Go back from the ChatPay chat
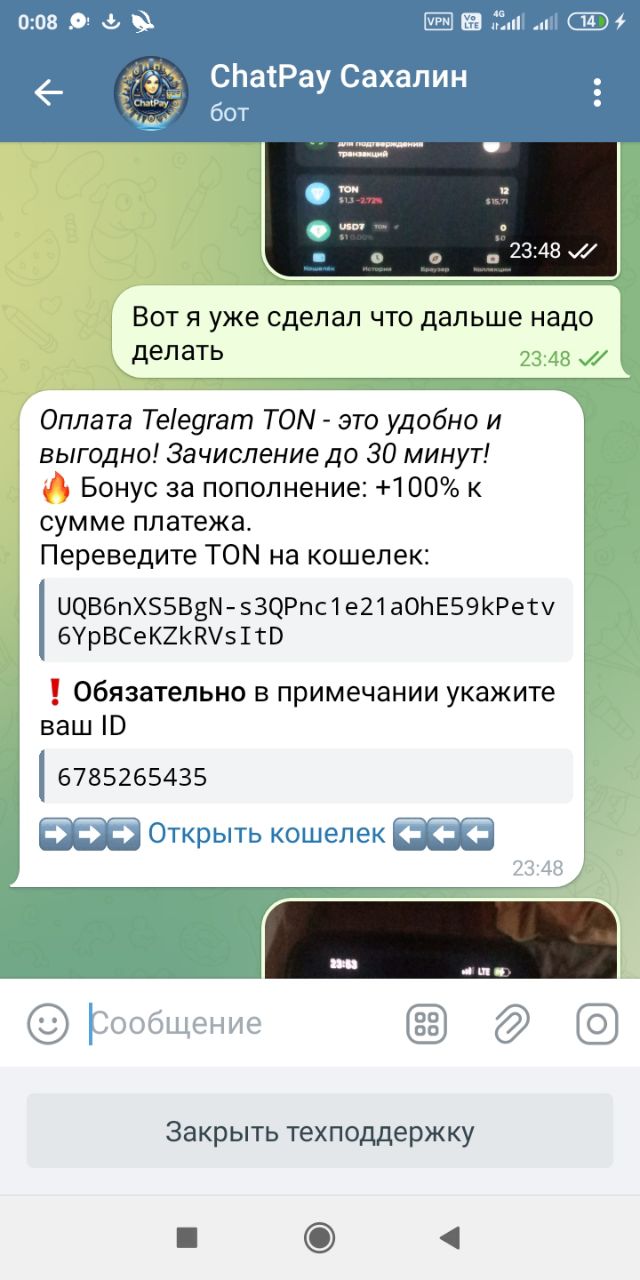This screenshot has height=1280, width=640. pyautogui.click(x=48, y=93)
